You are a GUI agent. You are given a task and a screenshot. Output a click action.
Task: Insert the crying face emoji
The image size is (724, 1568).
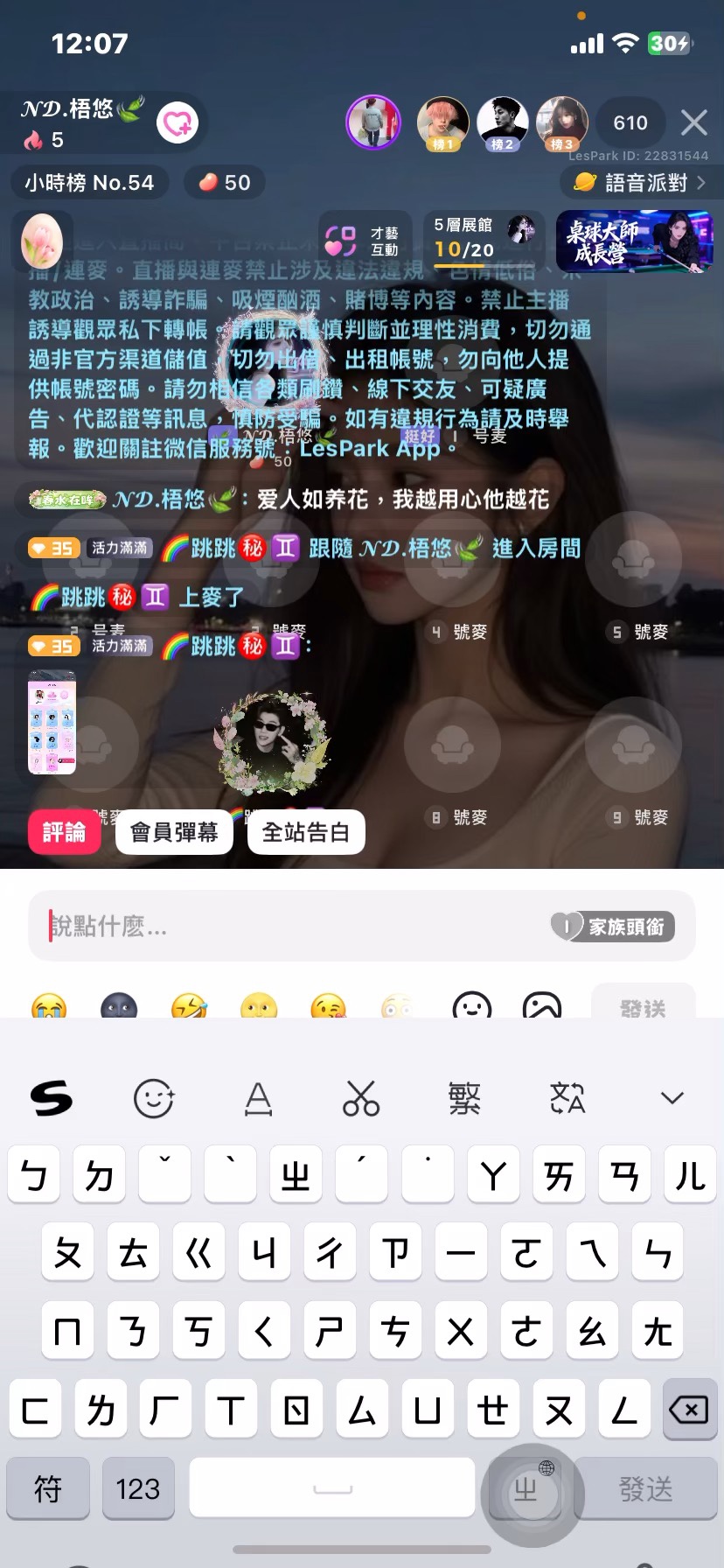[x=49, y=1007]
